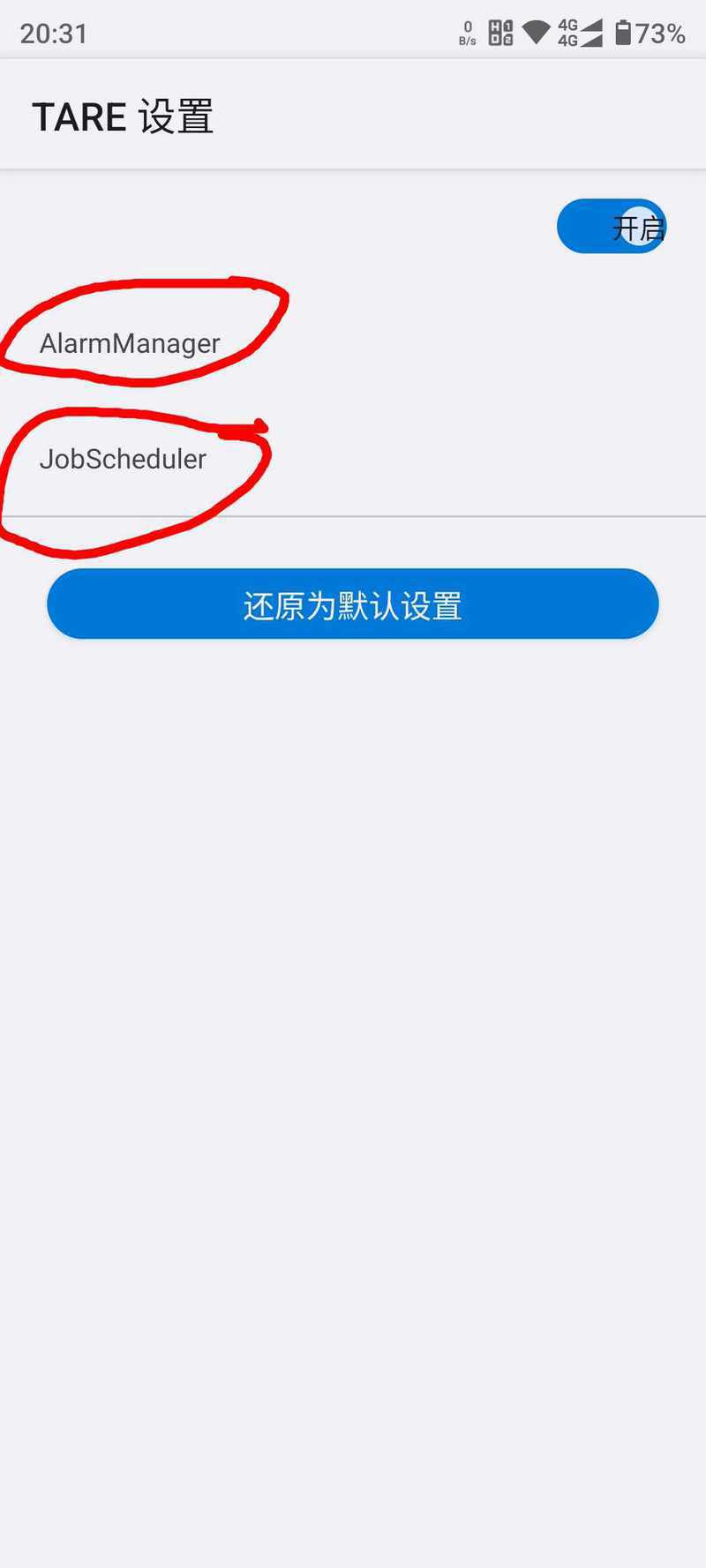
Task: Open the AlarmManager settings
Action: point(353,343)
